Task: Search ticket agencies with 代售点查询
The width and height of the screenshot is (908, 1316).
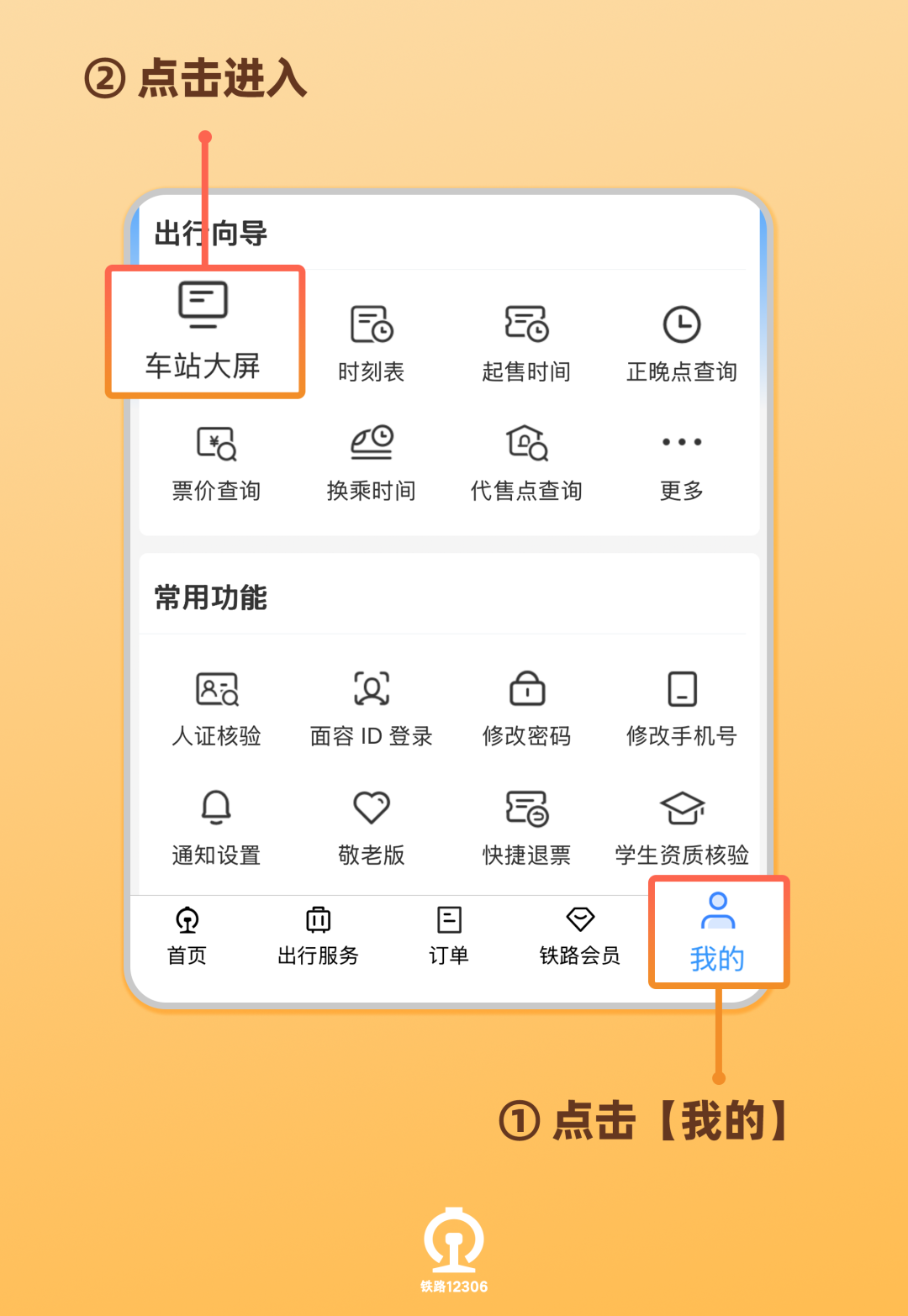Action: point(526,461)
